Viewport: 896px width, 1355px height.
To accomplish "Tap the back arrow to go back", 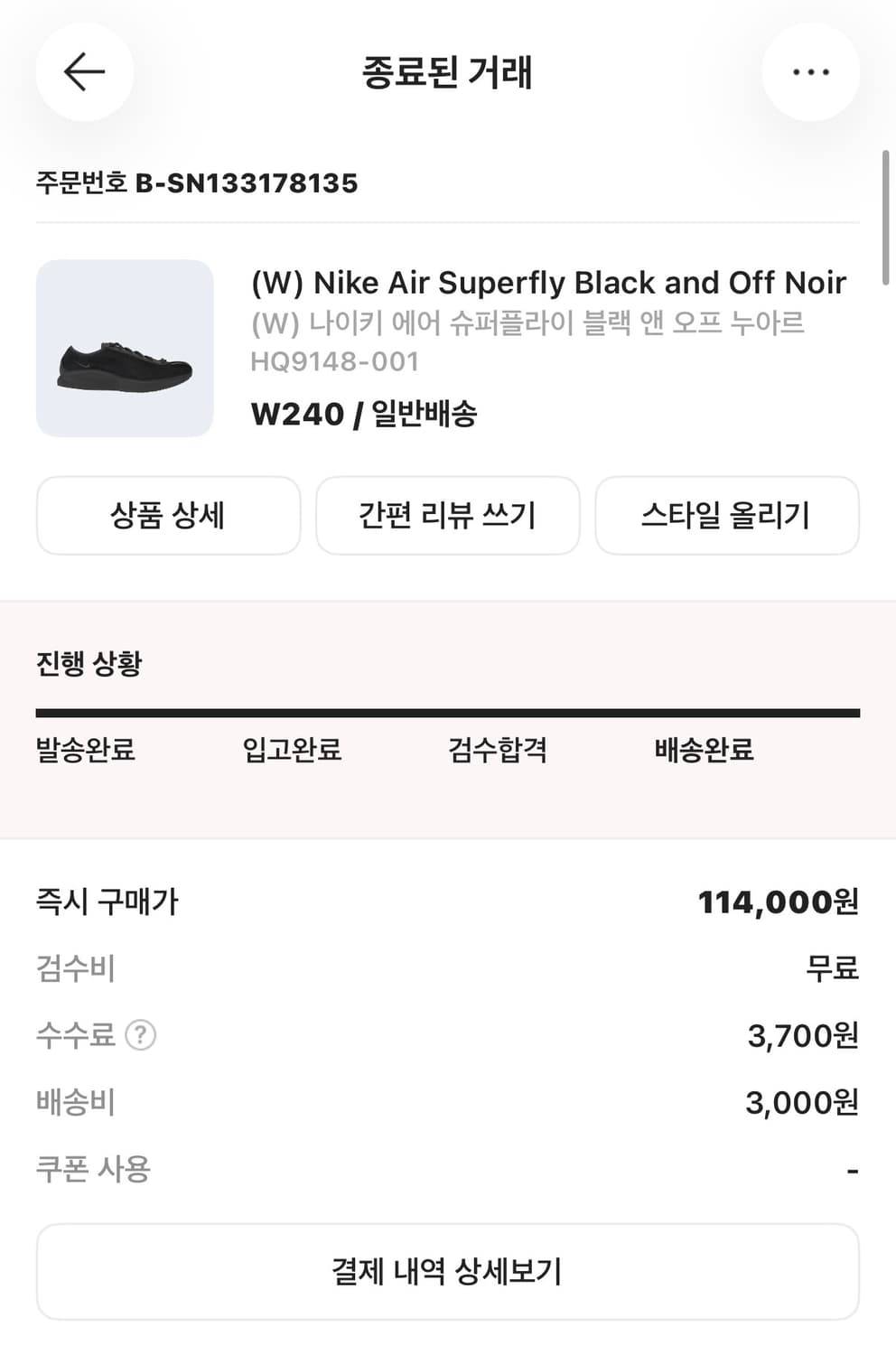I will [83, 71].
